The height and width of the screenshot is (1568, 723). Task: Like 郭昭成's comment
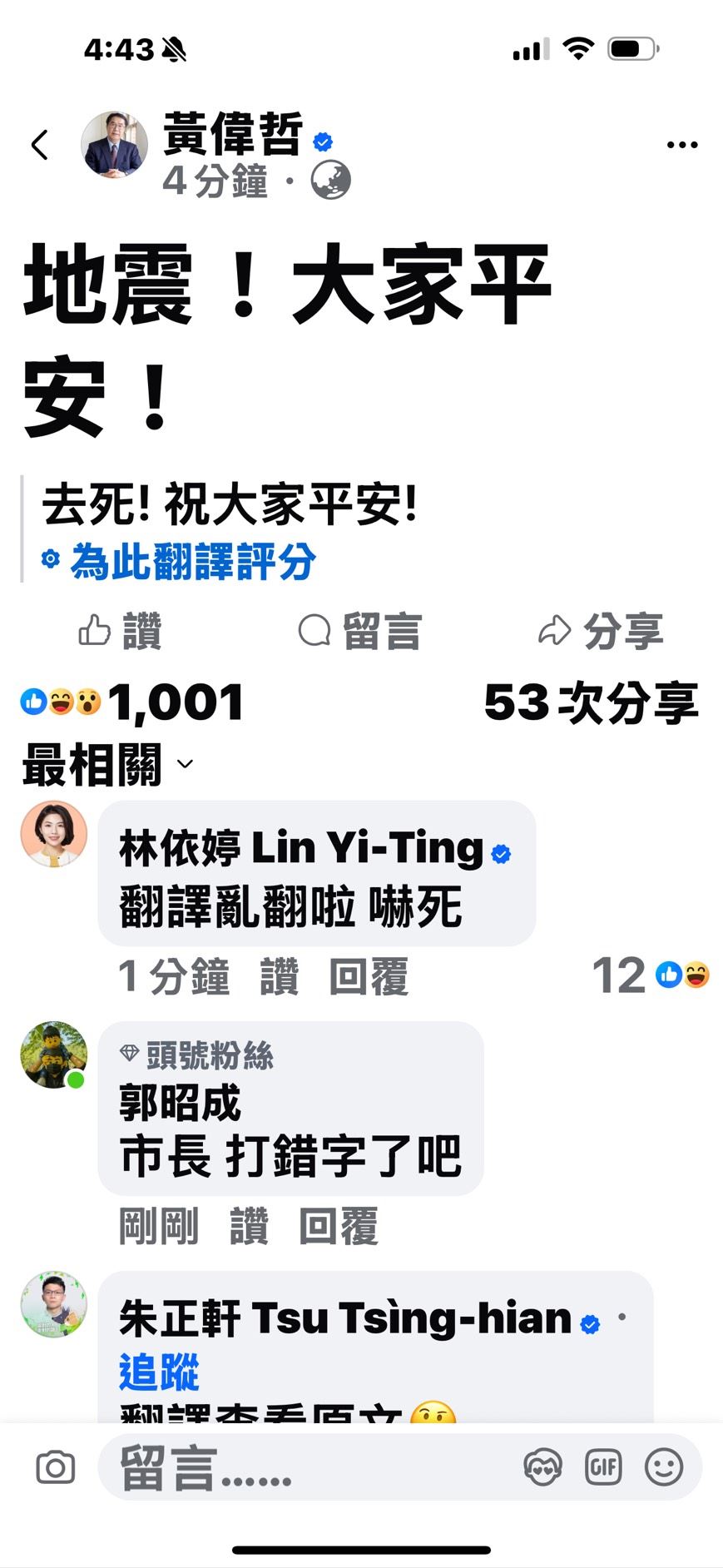249,1226
